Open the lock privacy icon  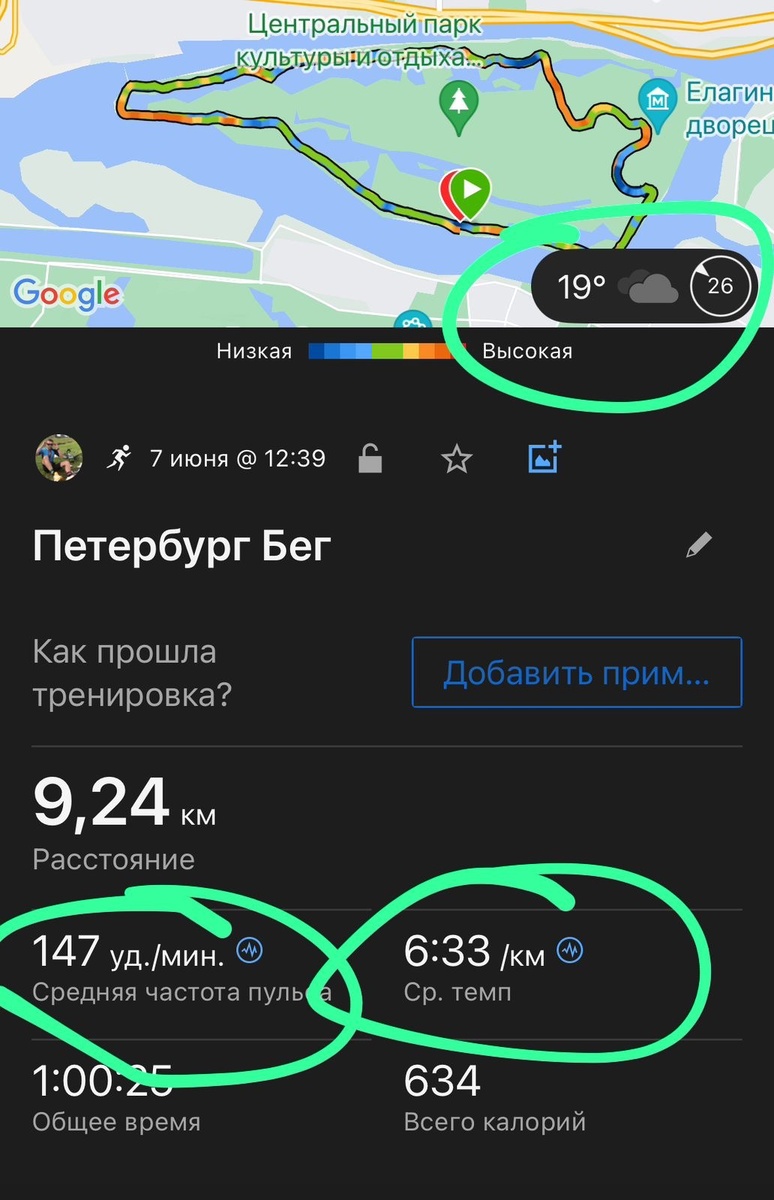tap(369, 458)
